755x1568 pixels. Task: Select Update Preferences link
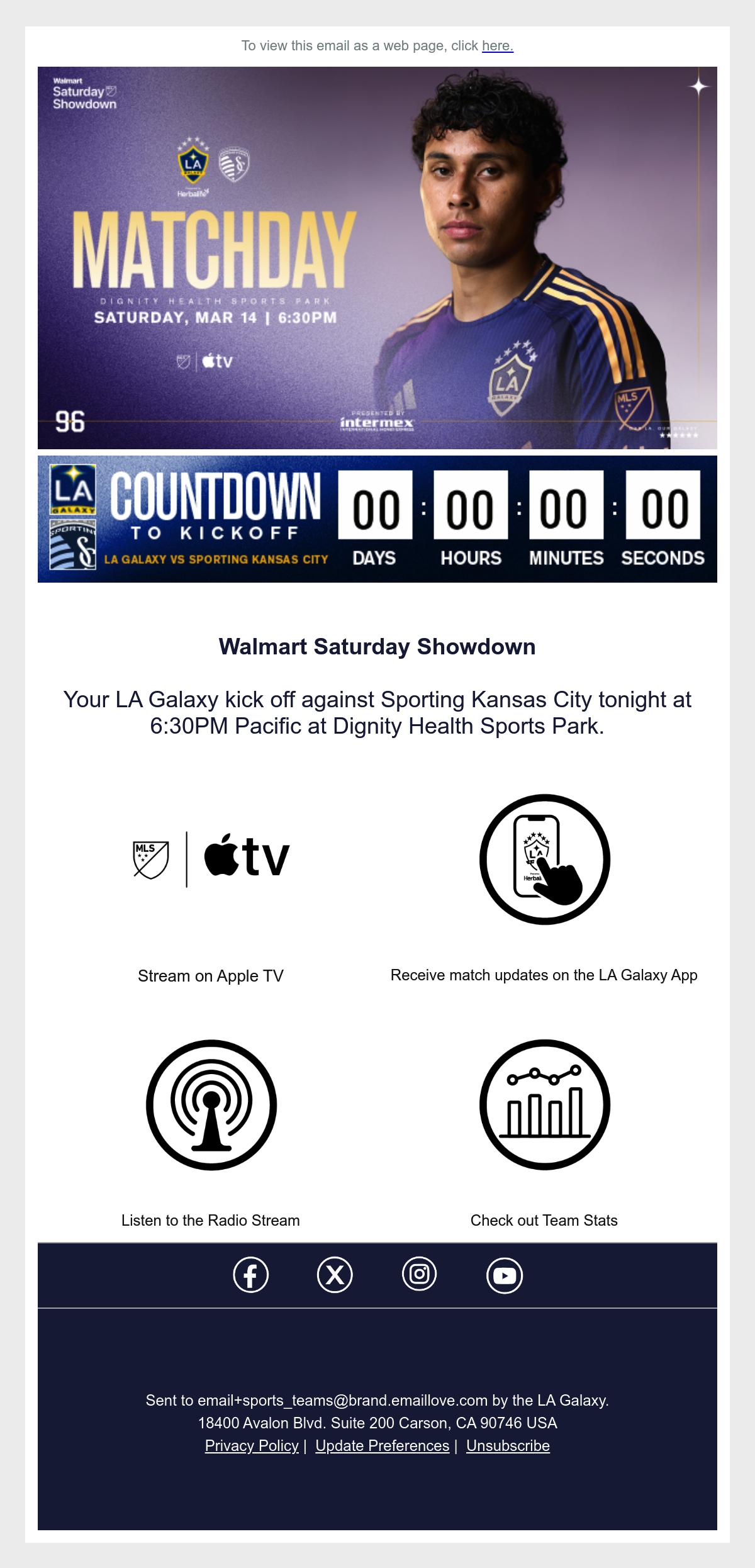(x=383, y=1446)
